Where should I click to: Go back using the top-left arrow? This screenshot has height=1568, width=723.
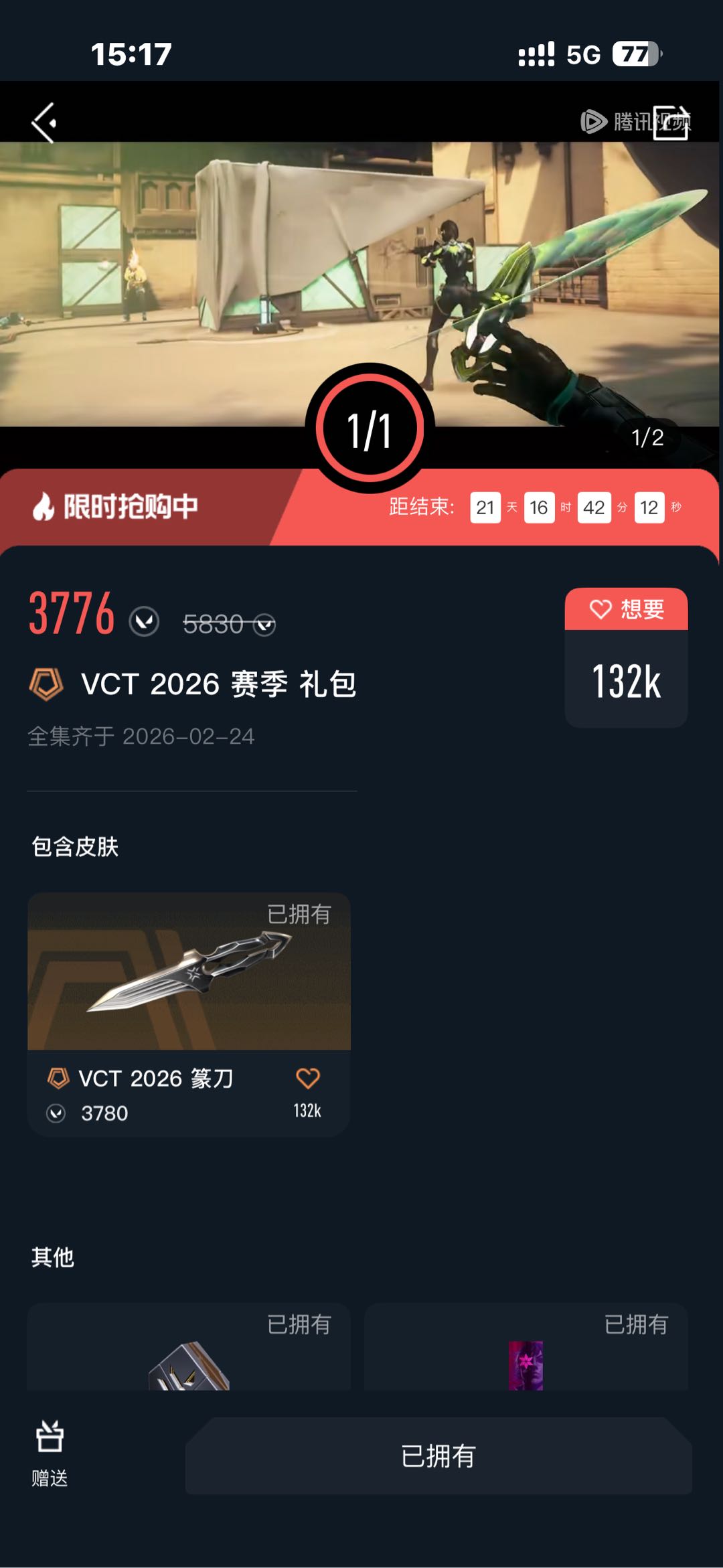(44, 123)
